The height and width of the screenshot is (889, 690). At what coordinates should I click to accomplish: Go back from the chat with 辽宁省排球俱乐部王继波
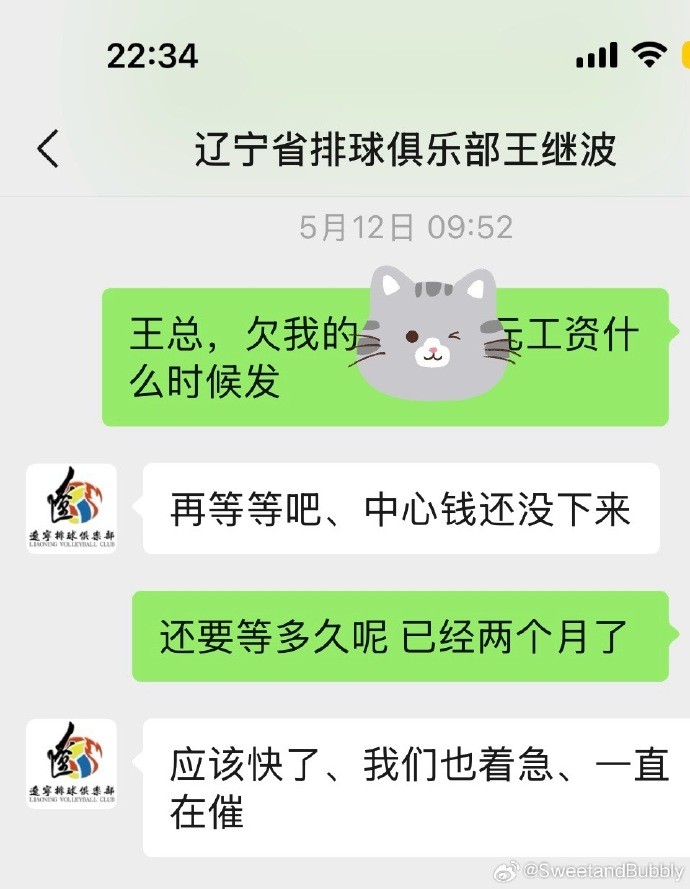click(48, 150)
